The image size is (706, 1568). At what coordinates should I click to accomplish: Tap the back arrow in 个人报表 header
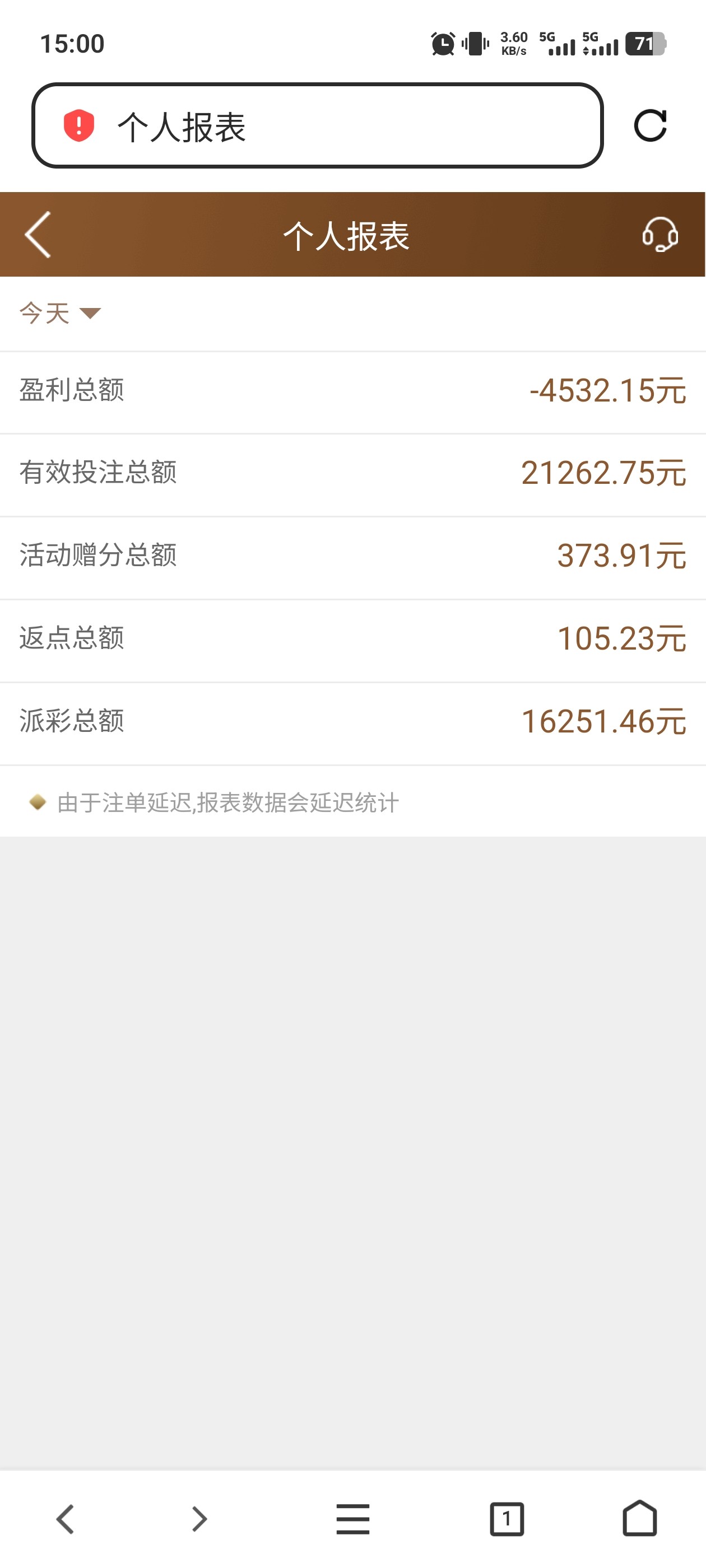[x=38, y=235]
